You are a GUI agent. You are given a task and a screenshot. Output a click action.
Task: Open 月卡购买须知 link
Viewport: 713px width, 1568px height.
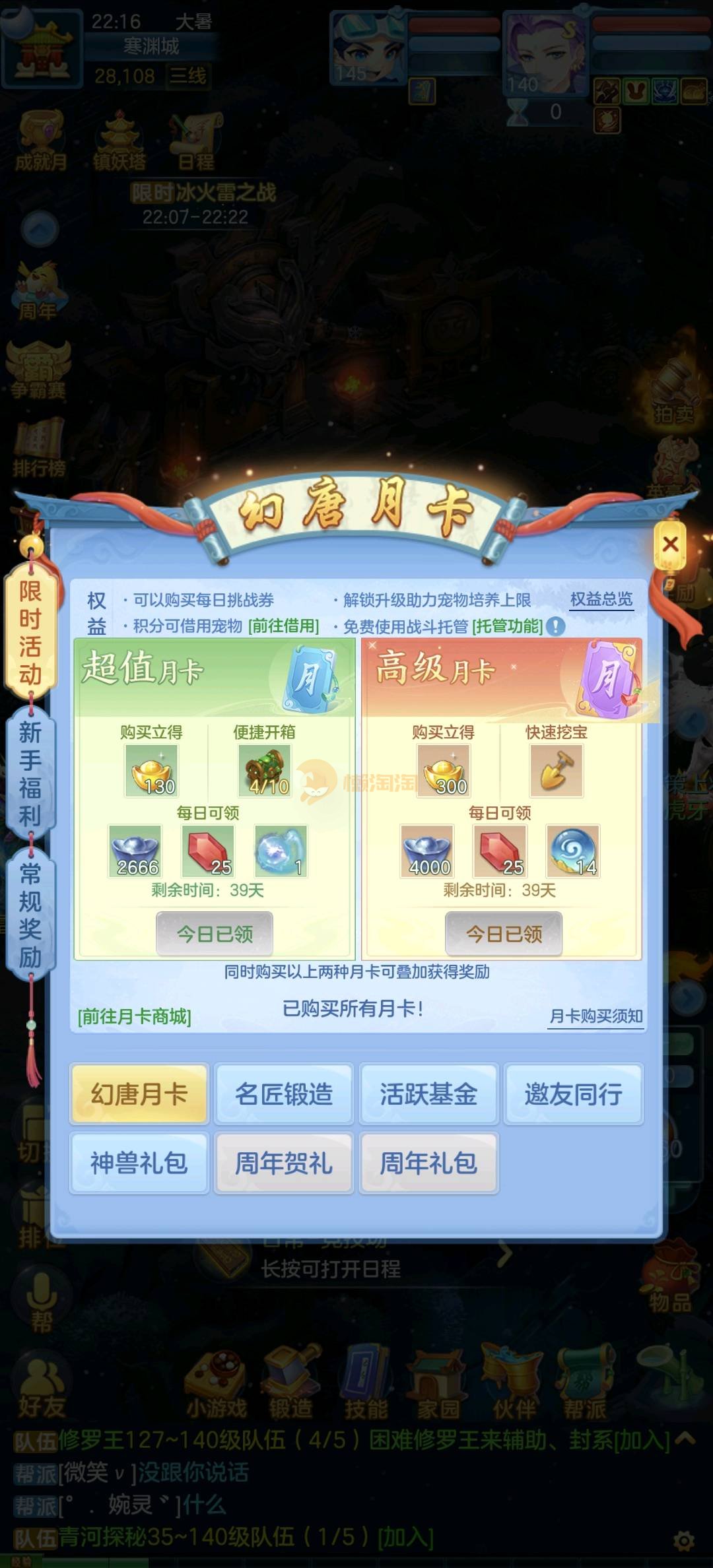595,1016
